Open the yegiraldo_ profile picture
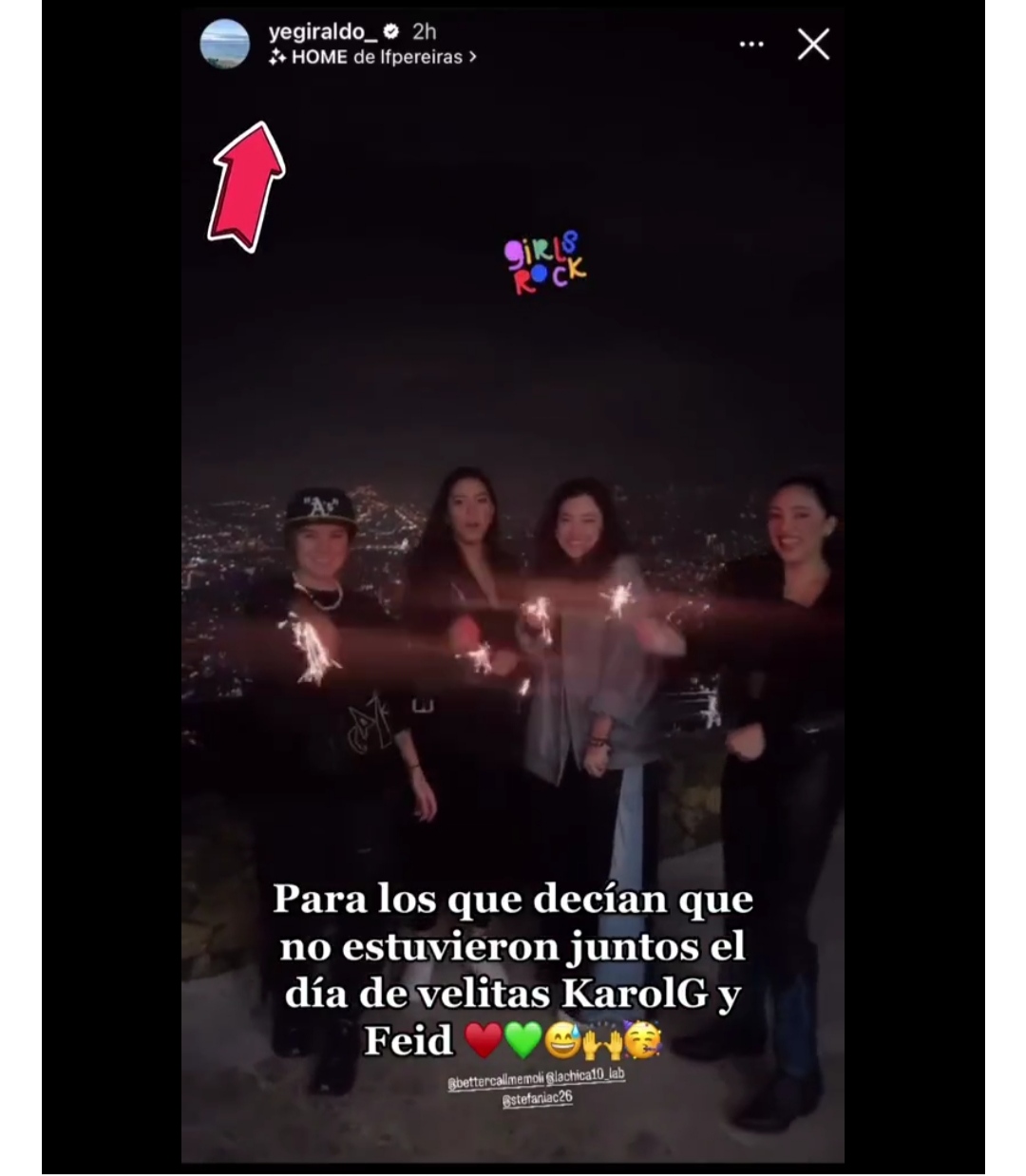1026x1176 pixels. coord(225,44)
